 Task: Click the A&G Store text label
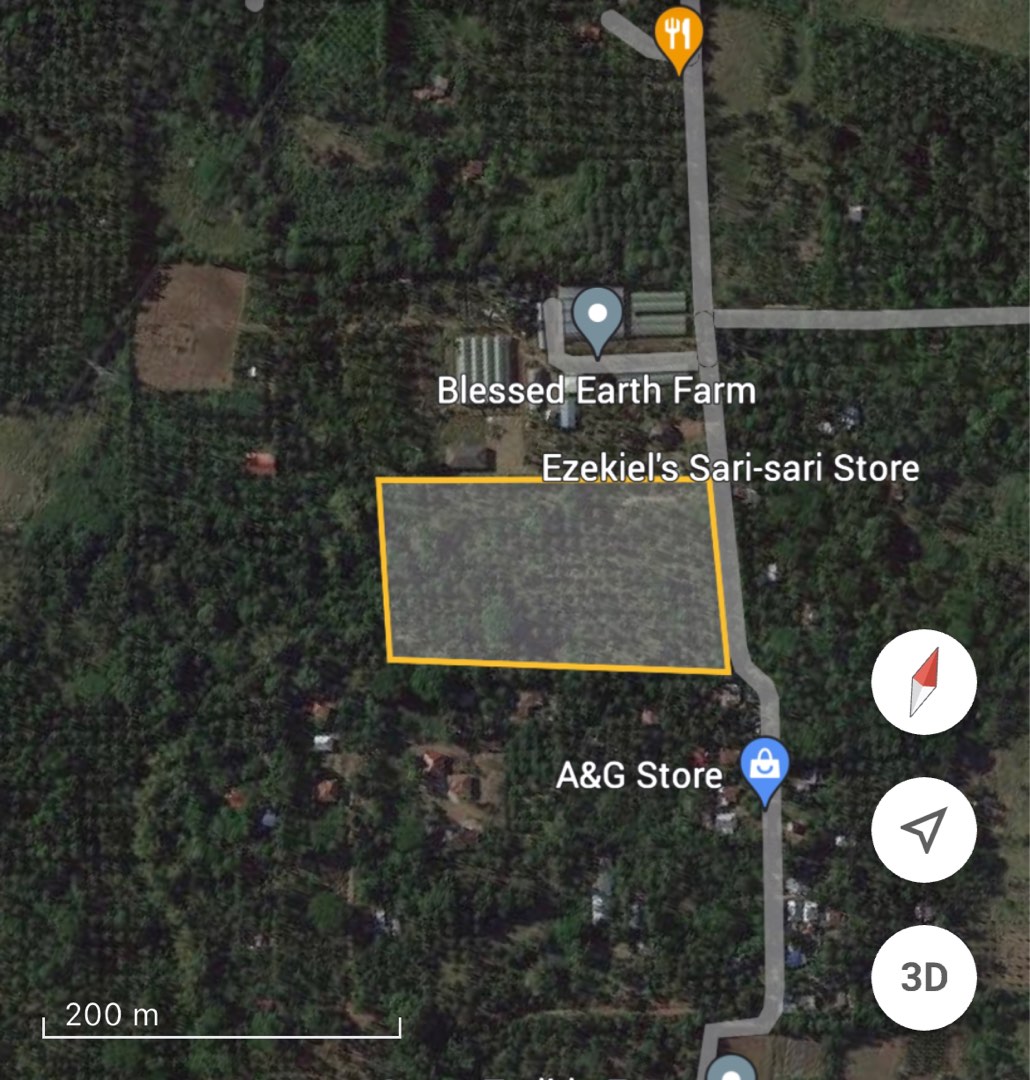[640, 775]
